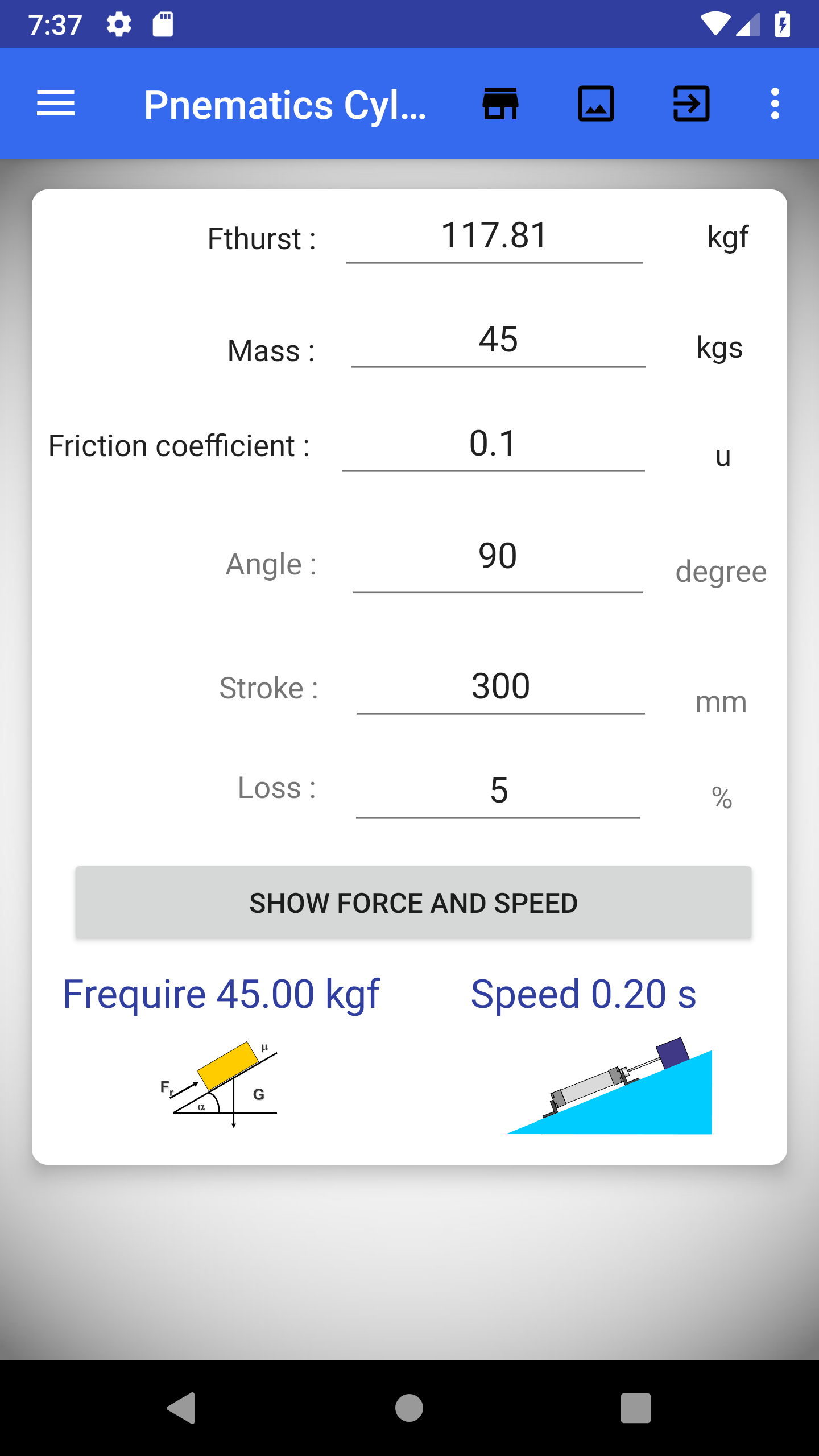This screenshot has height=1456, width=819.
Task: Tap Show Force and Speed button
Action: click(x=413, y=903)
